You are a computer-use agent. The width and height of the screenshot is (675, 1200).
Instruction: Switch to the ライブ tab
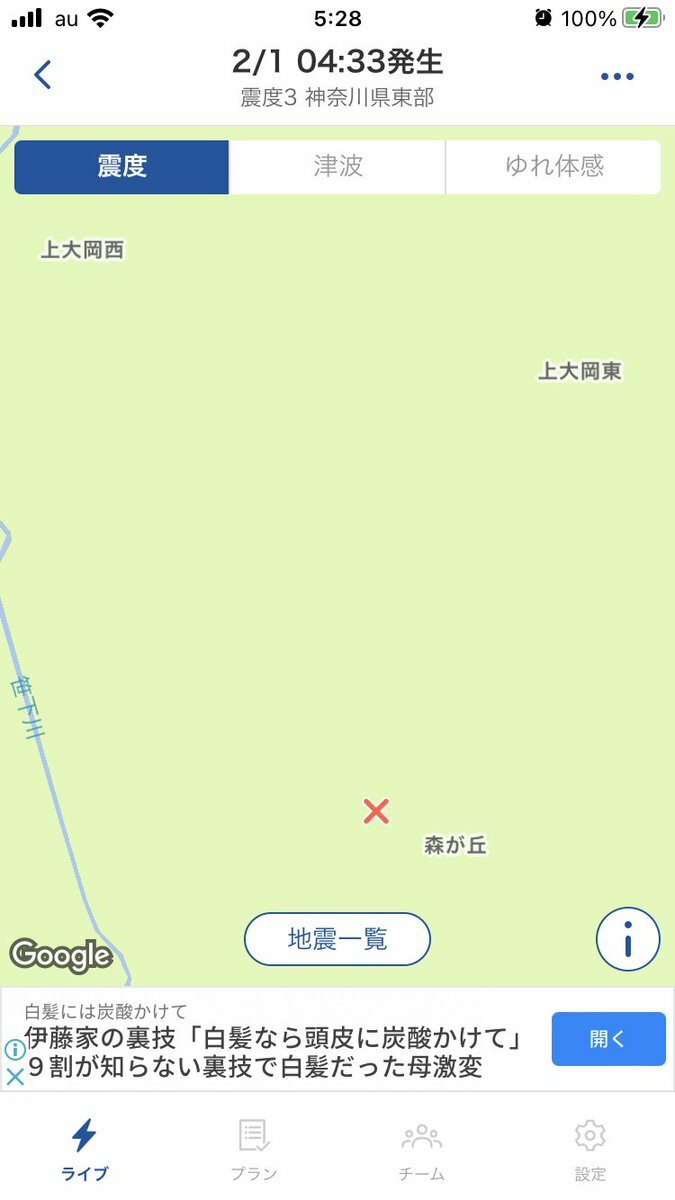pos(85,1150)
